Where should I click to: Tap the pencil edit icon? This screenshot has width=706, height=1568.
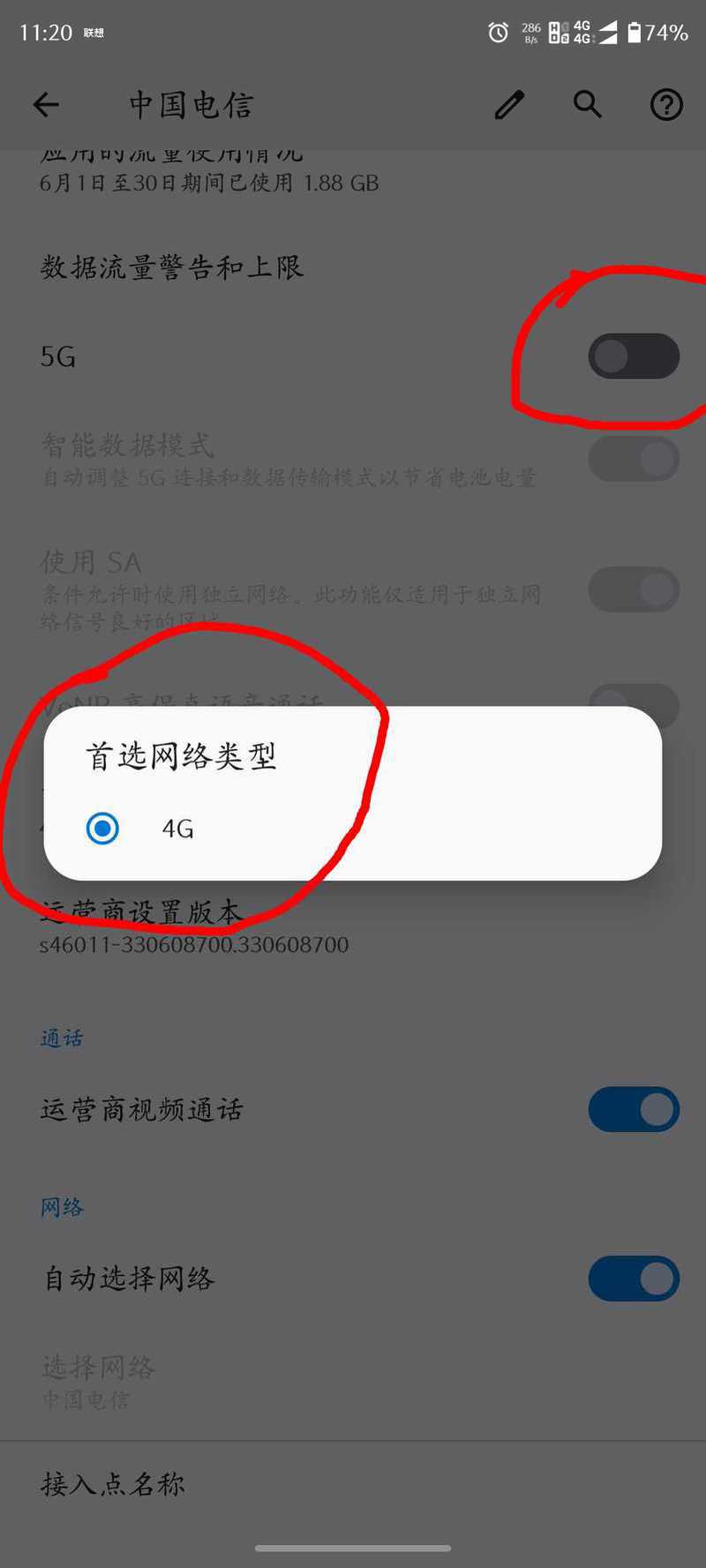click(x=509, y=105)
